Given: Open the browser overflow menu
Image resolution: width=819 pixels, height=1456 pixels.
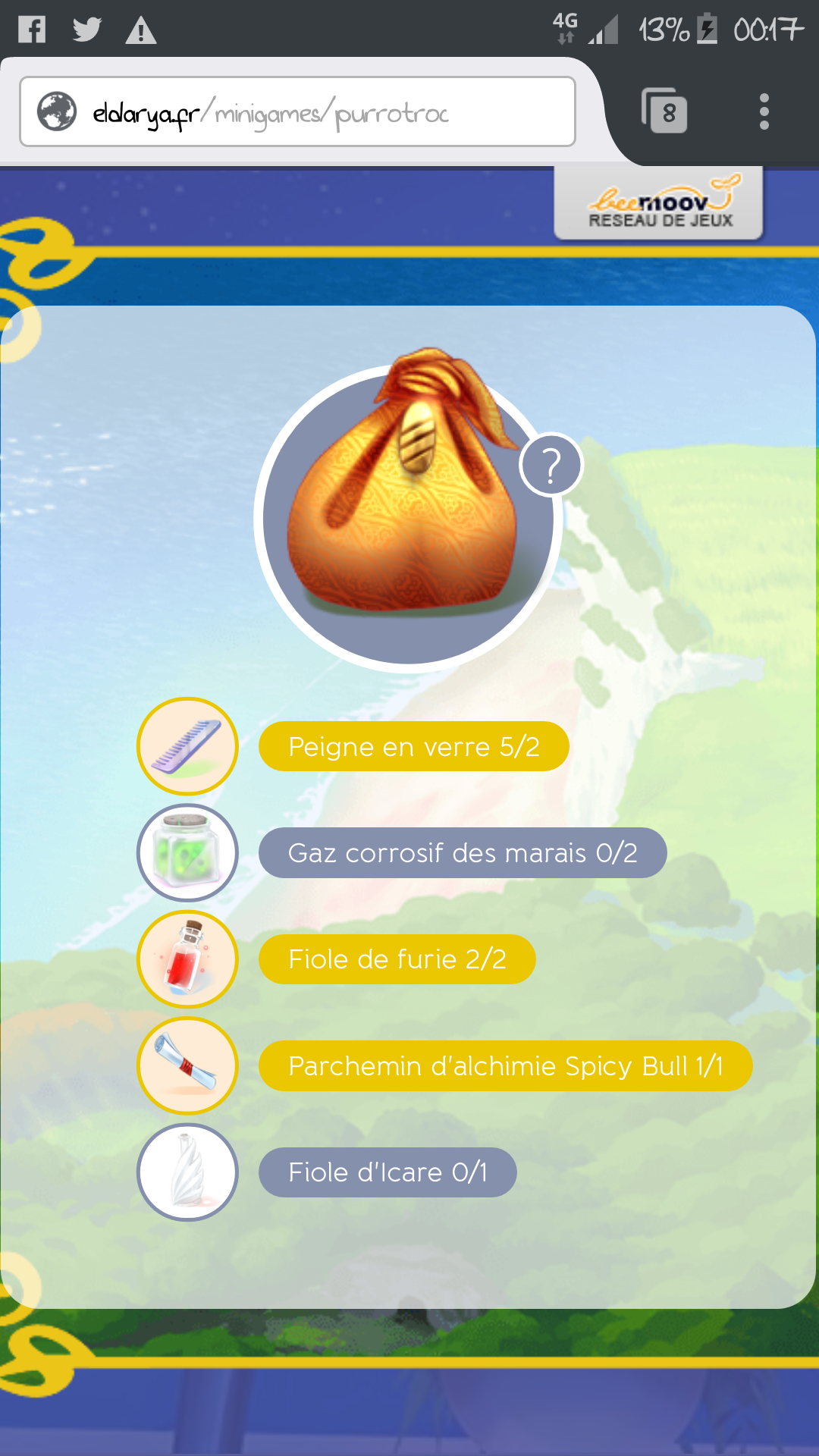Looking at the screenshot, I should click(x=764, y=112).
